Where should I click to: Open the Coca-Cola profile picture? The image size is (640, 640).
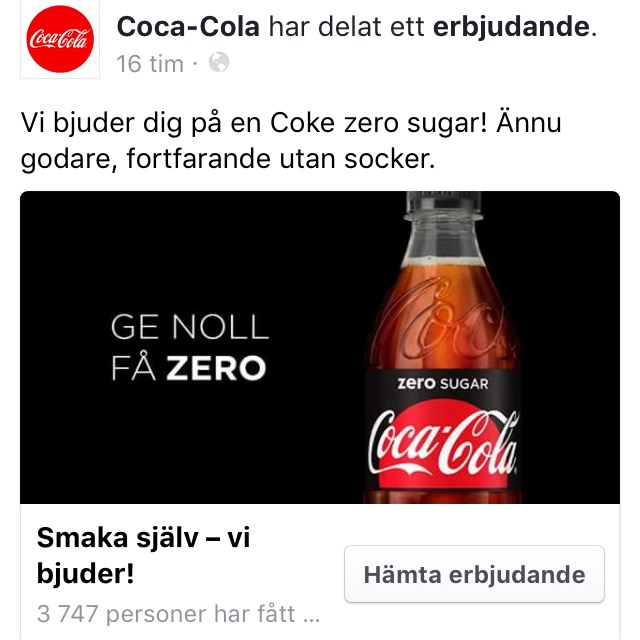(x=60, y=40)
